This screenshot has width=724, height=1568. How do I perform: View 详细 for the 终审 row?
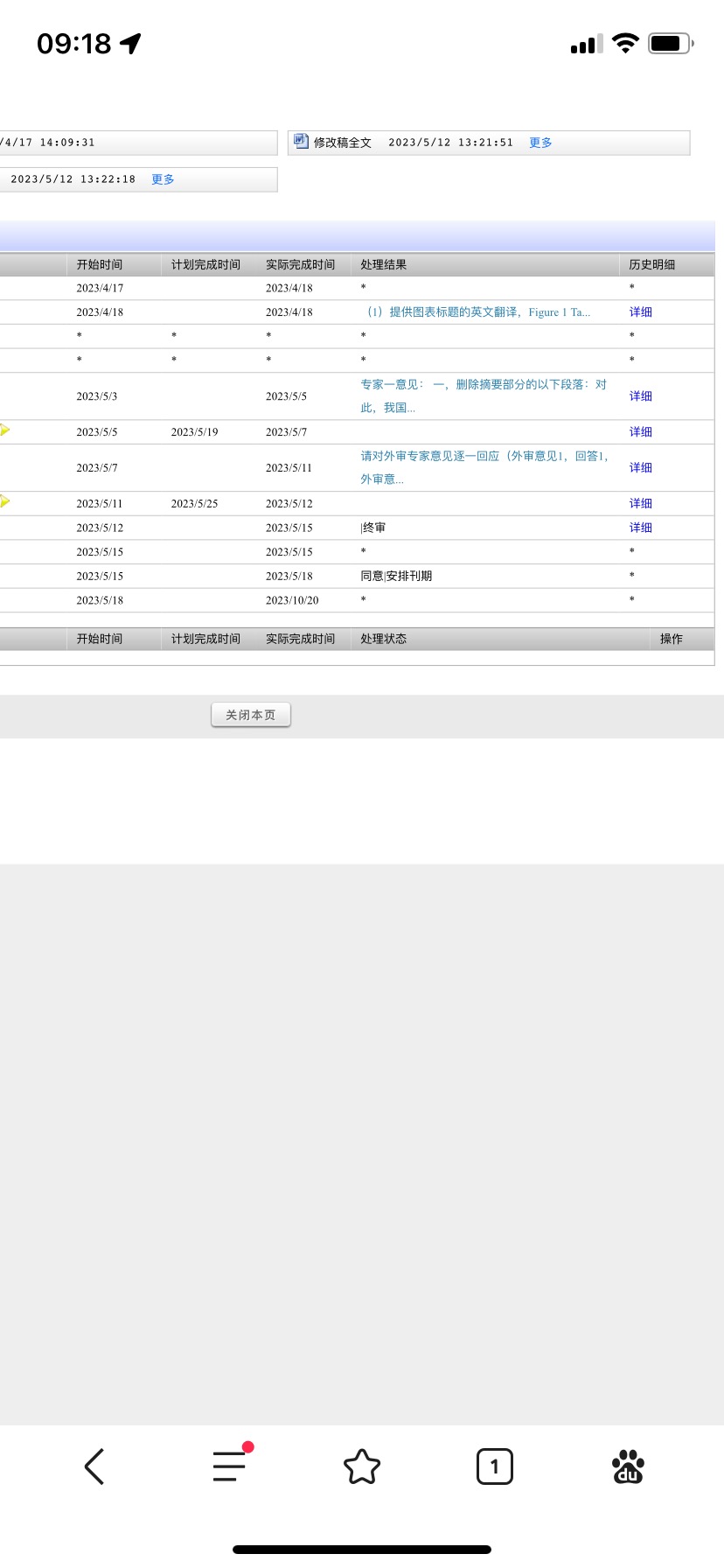tap(641, 528)
